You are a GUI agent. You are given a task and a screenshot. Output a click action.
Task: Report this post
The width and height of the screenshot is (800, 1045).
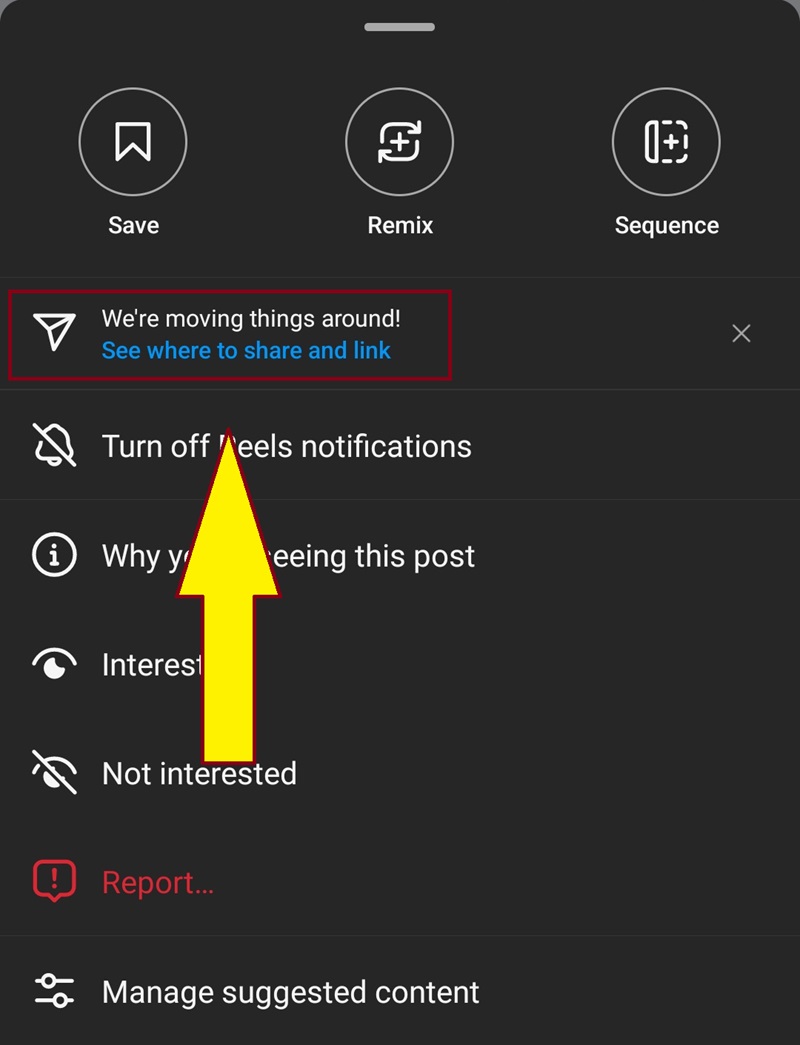click(157, 883)
